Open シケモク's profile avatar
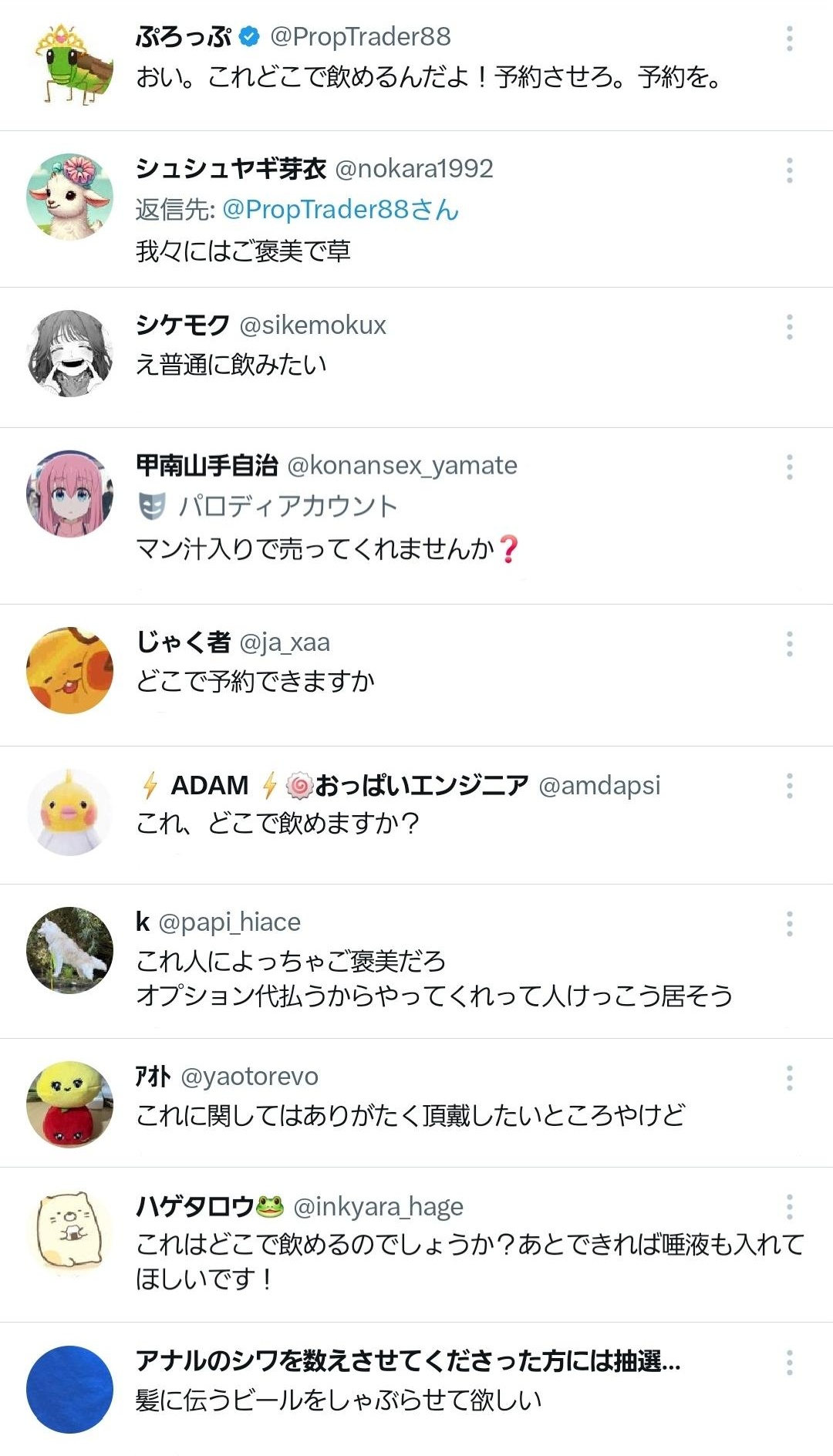 click(70, 353)
